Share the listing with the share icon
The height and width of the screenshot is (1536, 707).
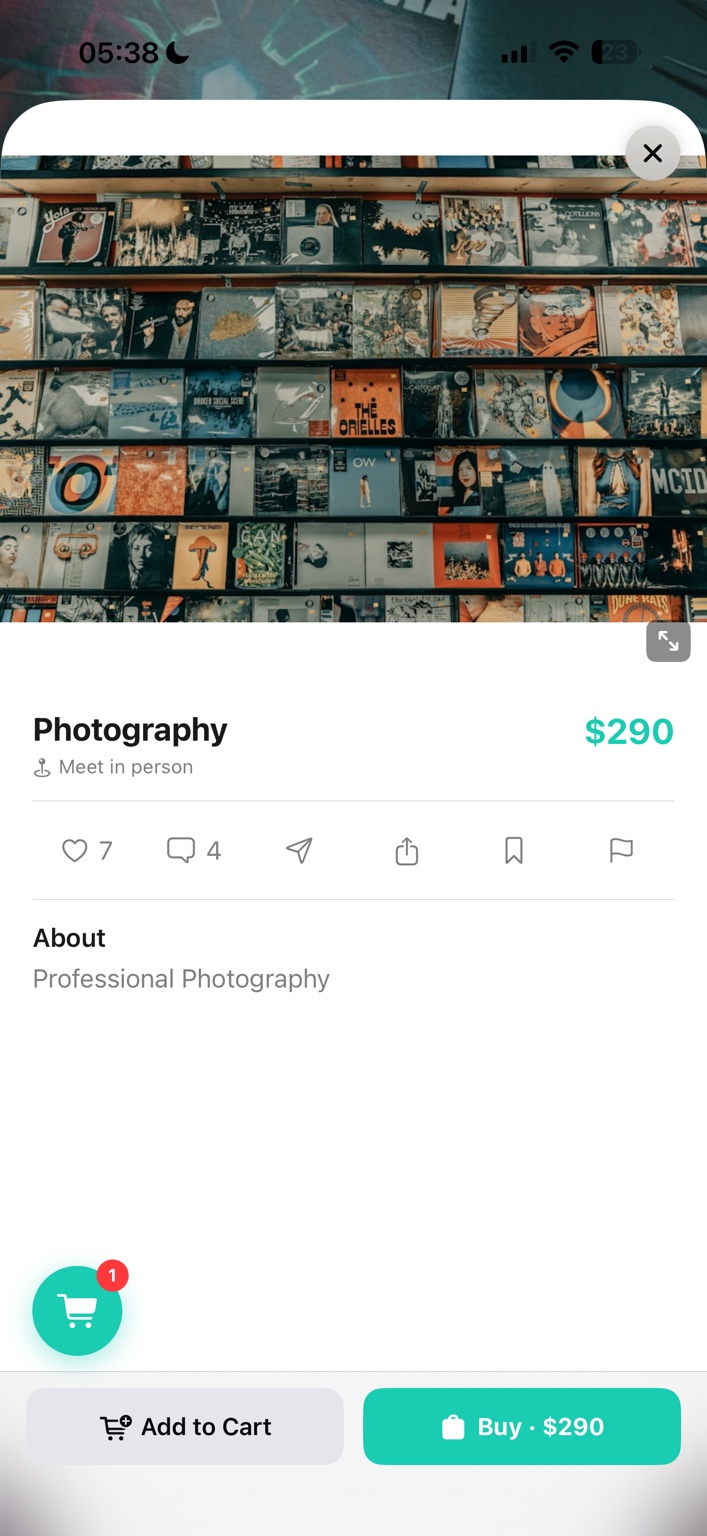406,851
